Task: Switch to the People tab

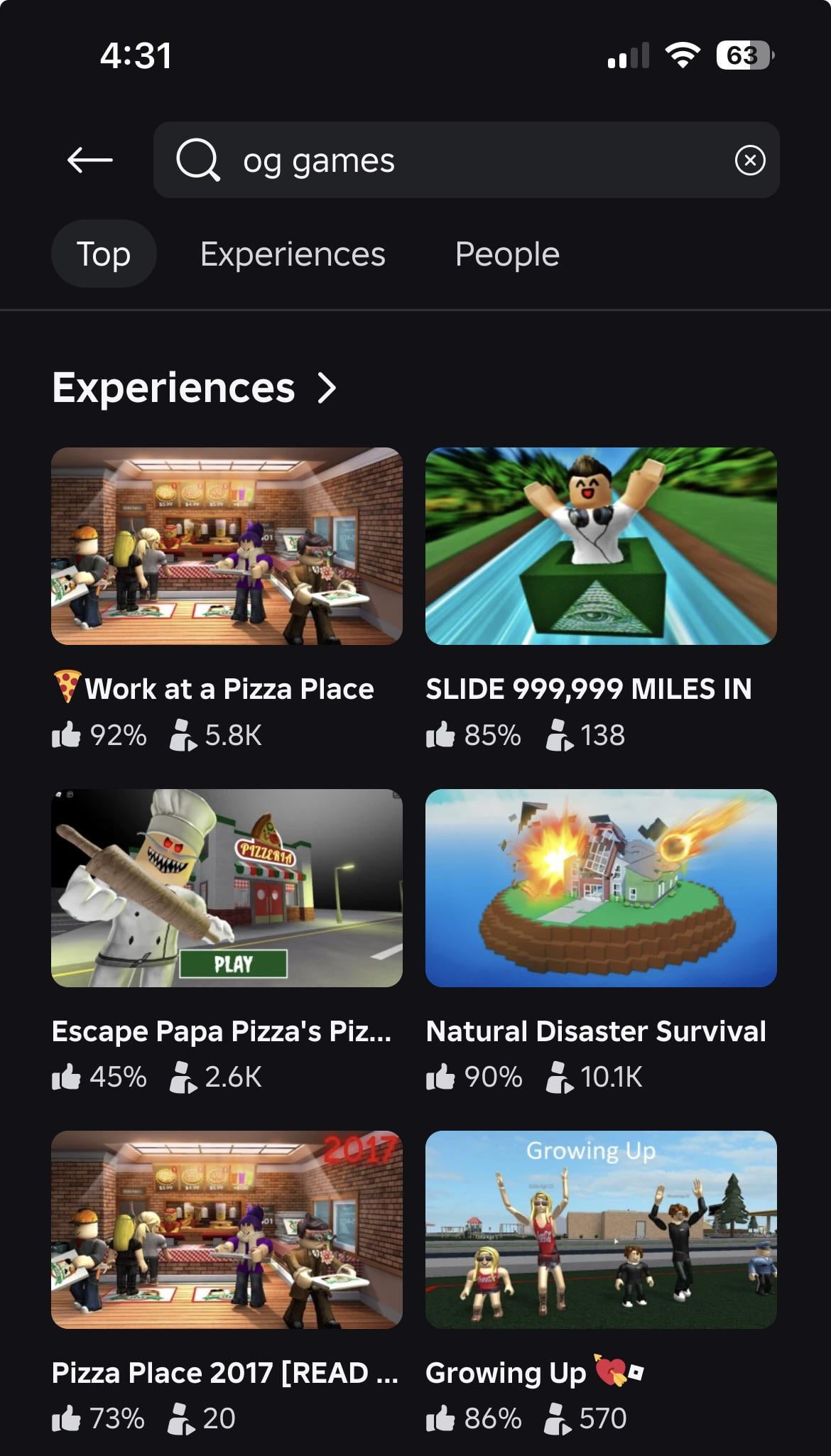Action: click(x=507, y=254)
